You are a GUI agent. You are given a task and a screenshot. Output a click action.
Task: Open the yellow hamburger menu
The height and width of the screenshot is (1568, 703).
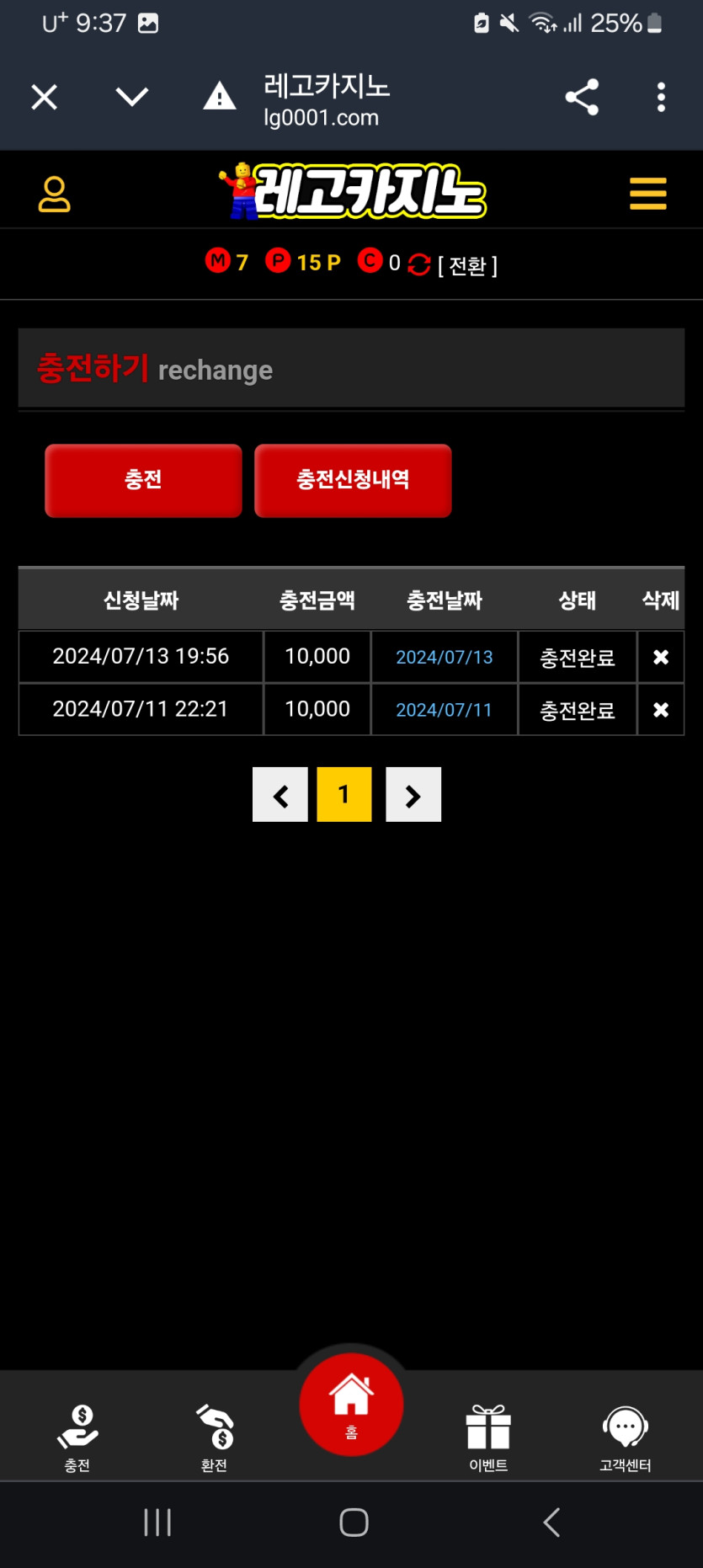click(647, 194)
